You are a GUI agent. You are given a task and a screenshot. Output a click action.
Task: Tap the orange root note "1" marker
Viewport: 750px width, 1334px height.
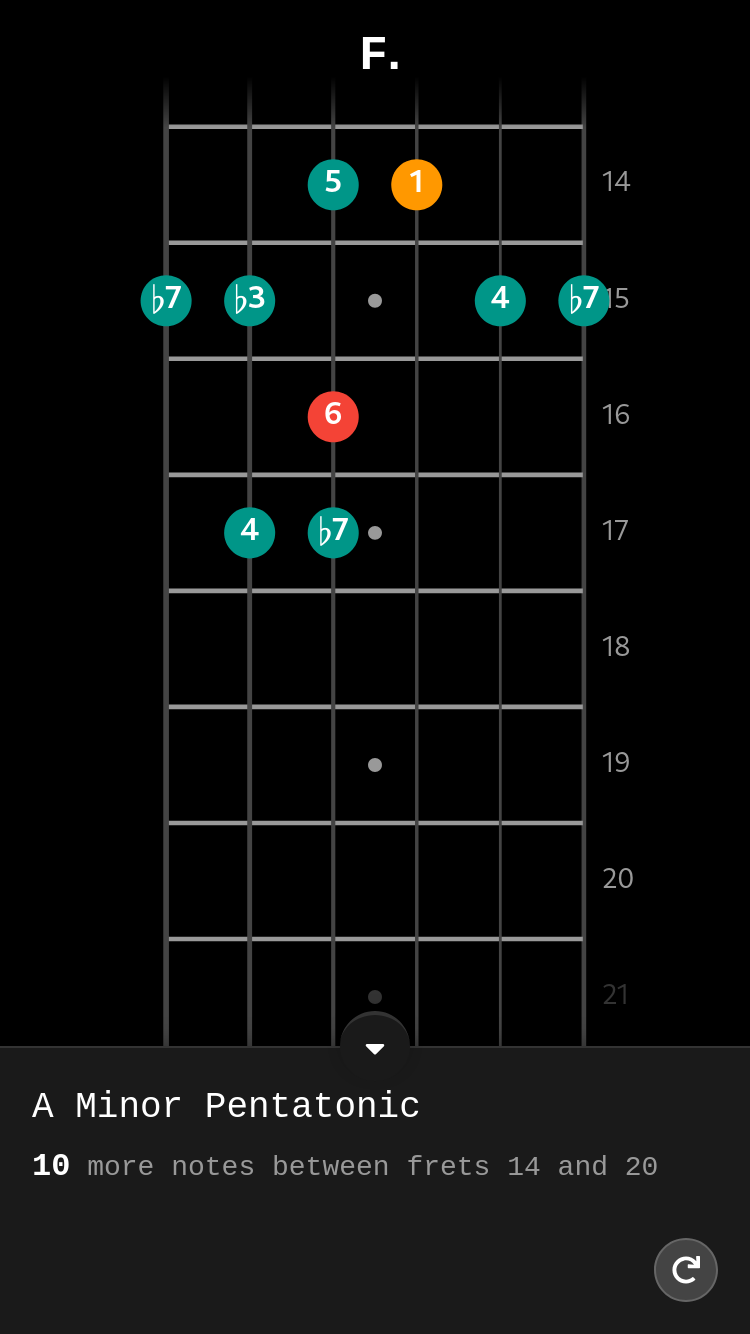pos(416,184)
